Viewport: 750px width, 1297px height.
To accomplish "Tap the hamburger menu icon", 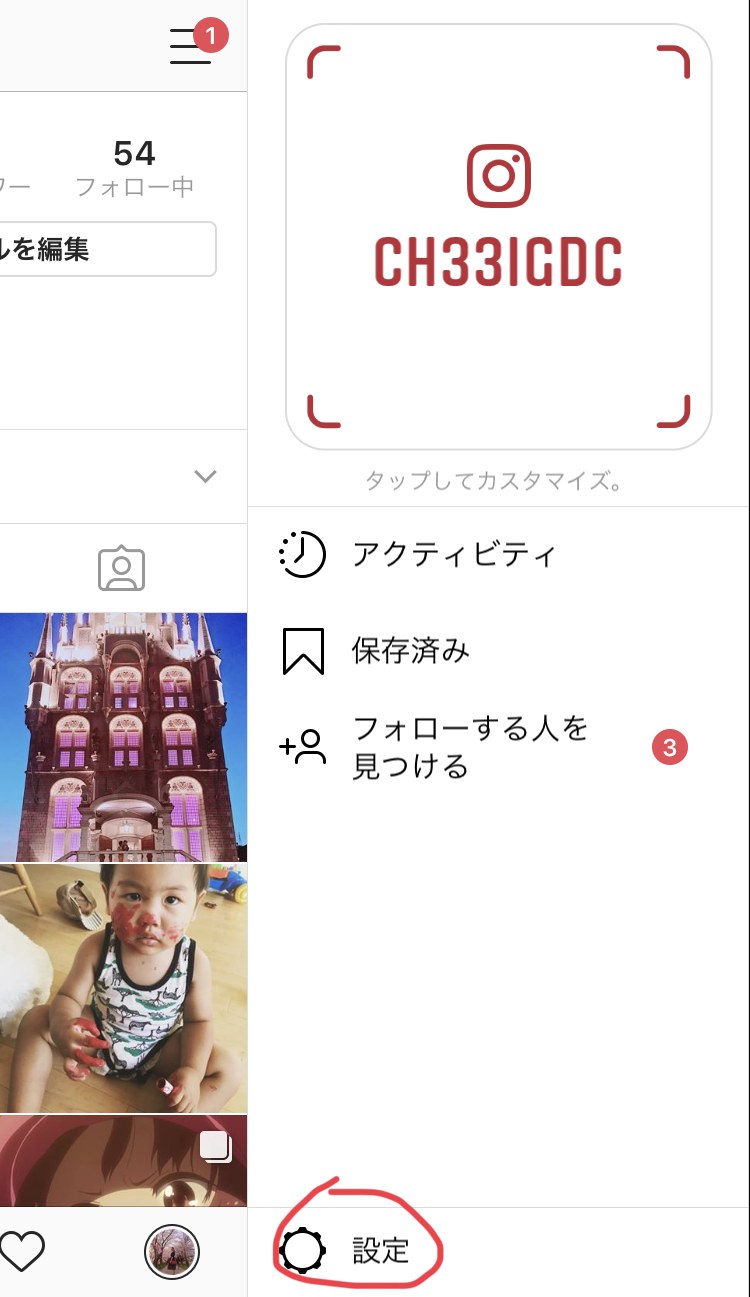I will [190, 46].
